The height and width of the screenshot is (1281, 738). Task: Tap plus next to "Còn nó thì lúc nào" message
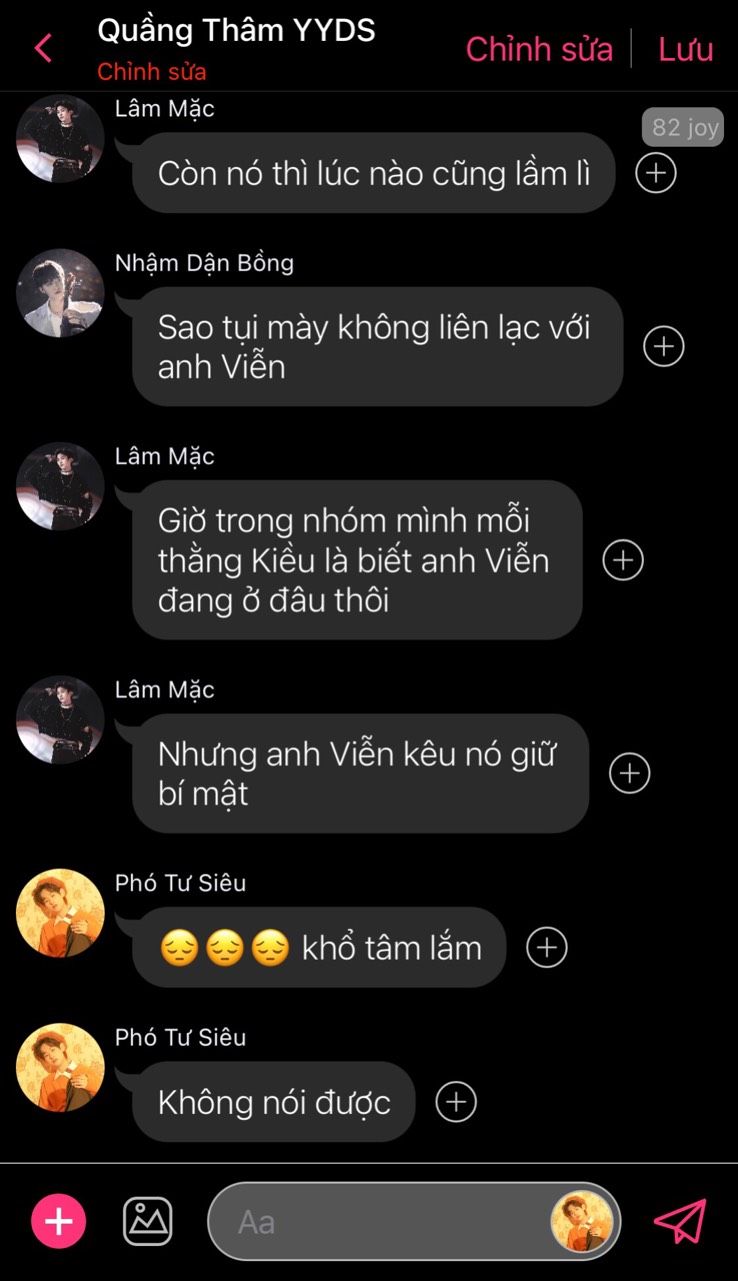click(x=656, y=173)
